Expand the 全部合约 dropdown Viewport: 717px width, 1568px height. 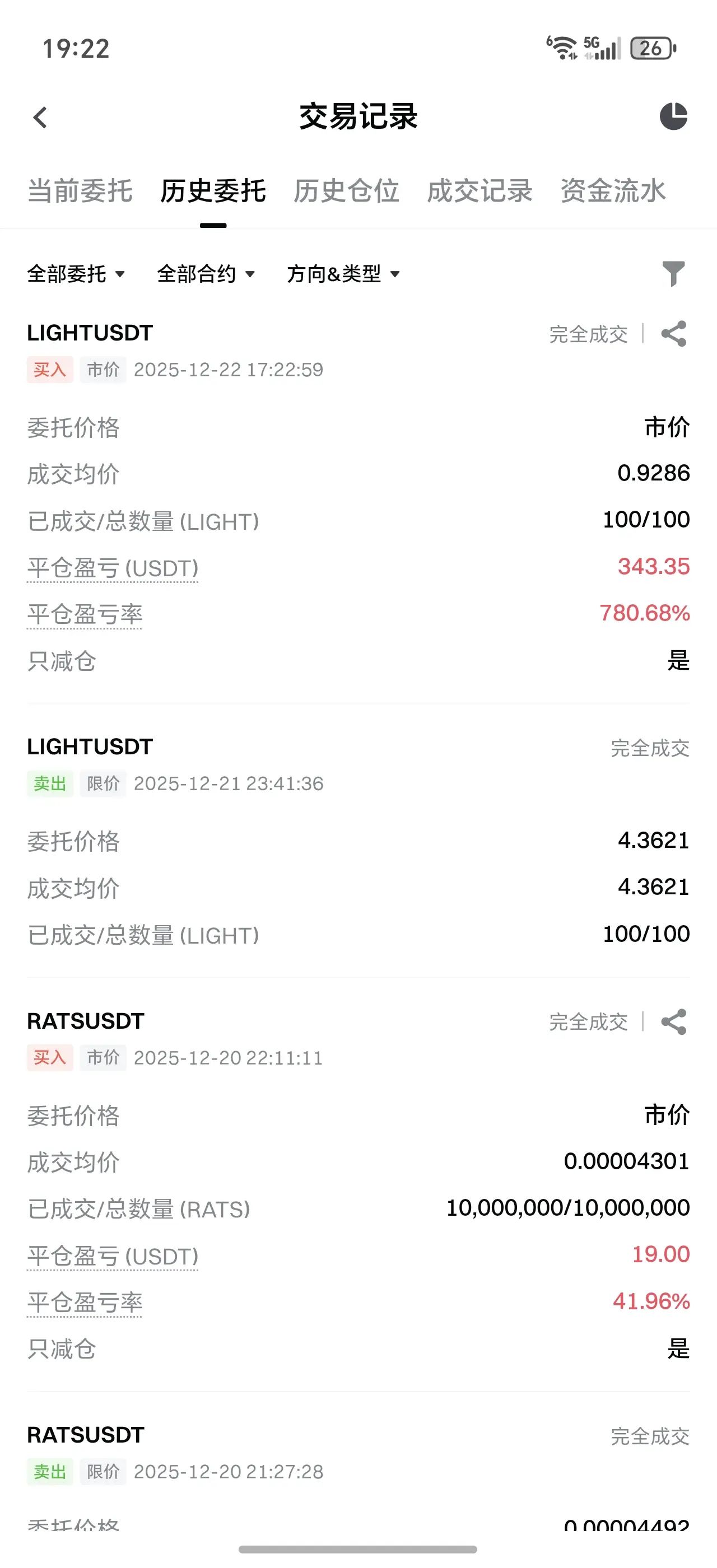point(206,274)
